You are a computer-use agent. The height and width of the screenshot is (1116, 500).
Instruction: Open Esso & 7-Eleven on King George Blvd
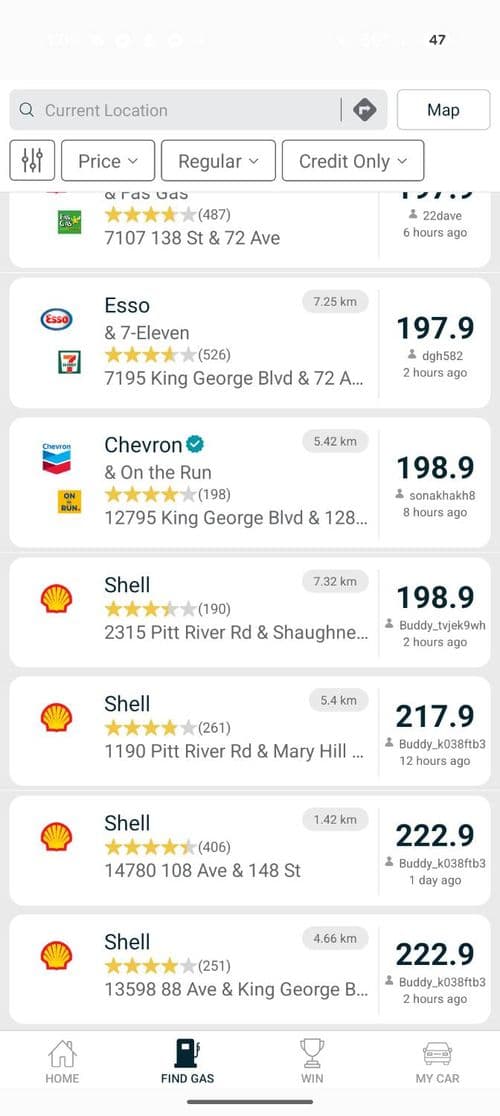(x=250, y=343)
